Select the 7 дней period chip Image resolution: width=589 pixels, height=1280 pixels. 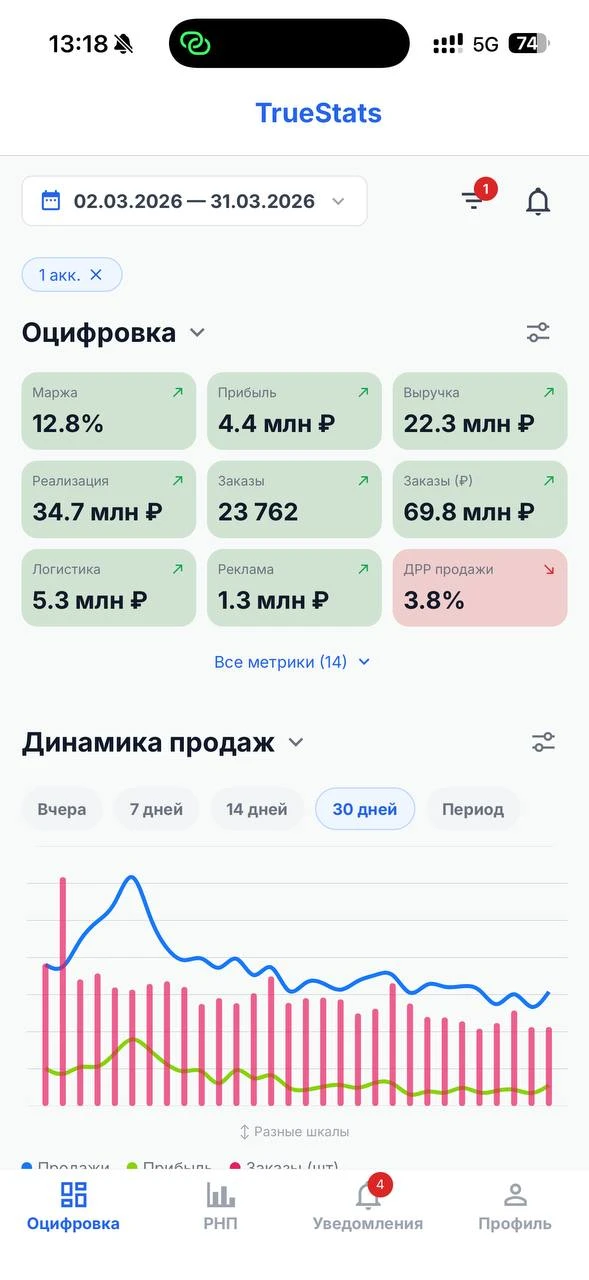156,809
